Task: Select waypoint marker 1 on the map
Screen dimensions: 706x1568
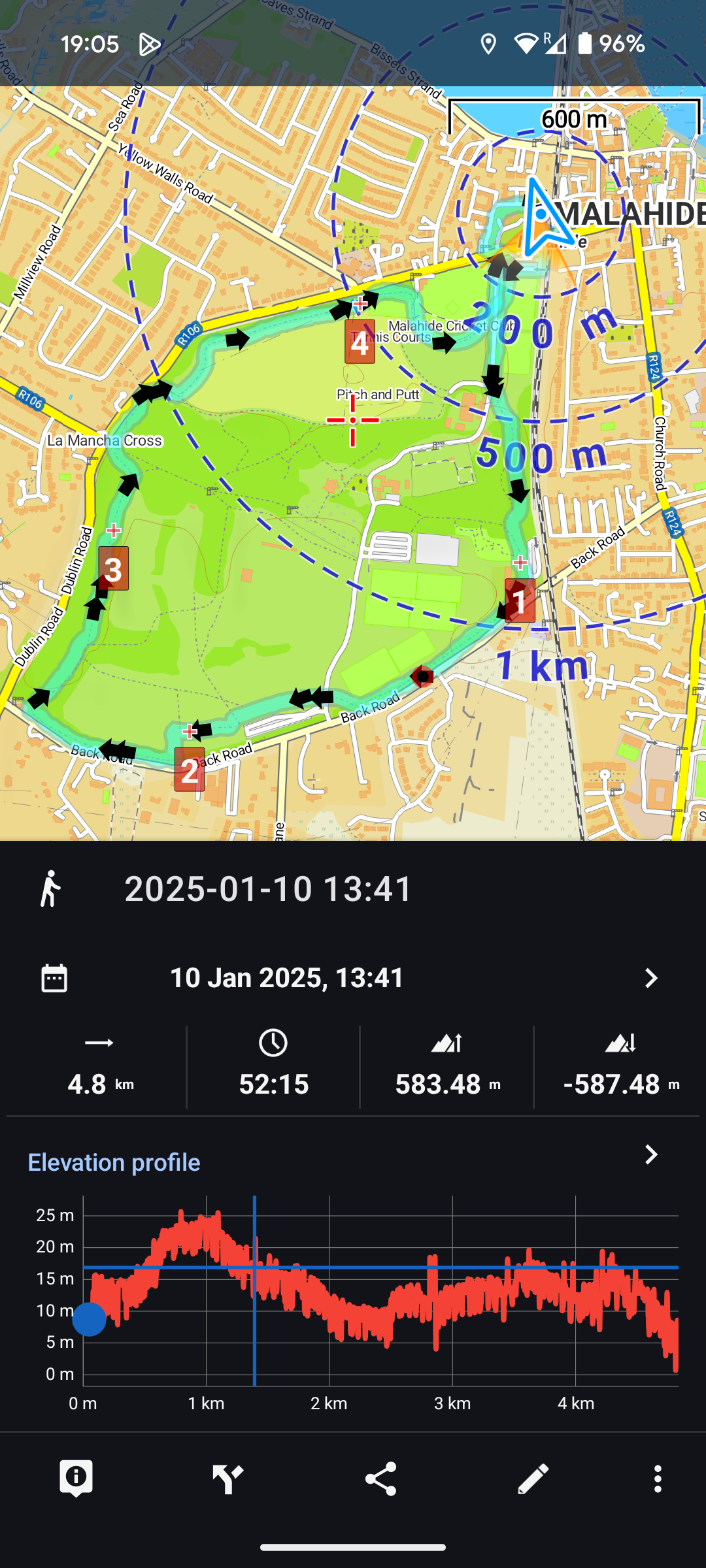Action: point(520,601)
